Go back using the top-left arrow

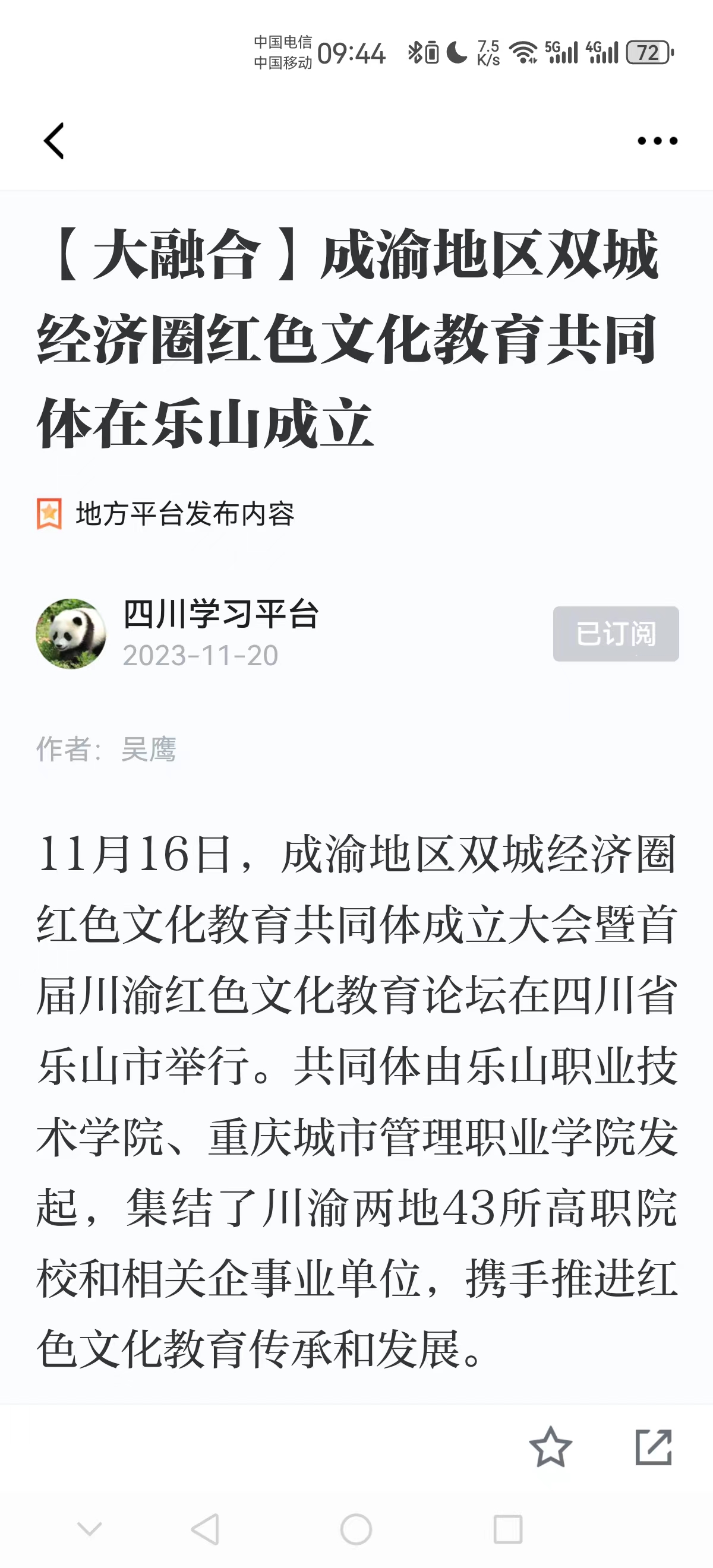tap(53, 141)
